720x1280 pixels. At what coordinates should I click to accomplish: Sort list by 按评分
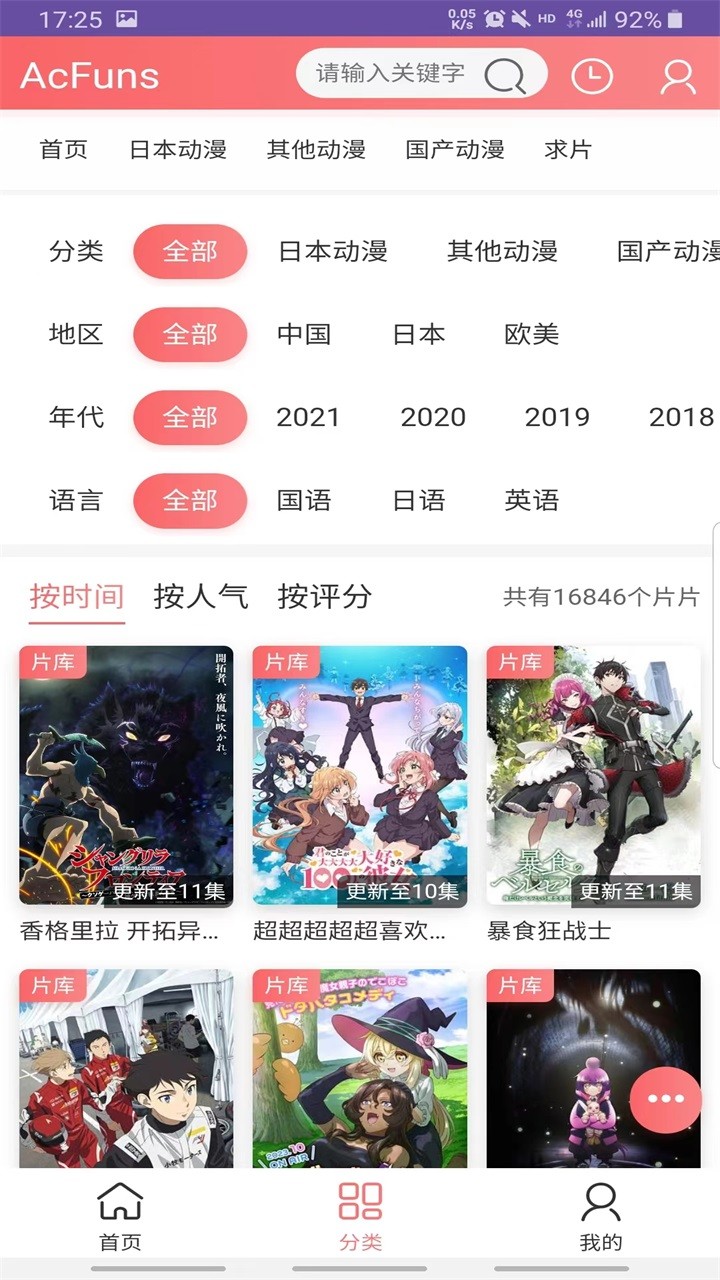click(324, 597)
